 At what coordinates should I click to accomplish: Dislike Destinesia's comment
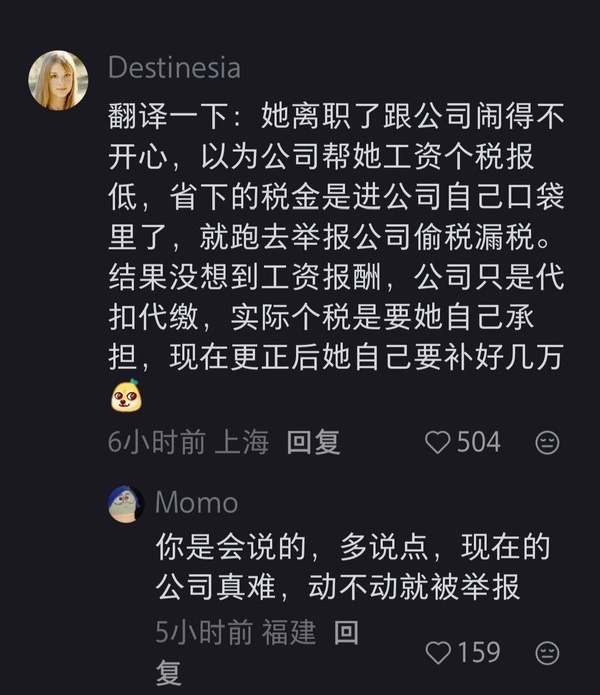coord(547,442)
